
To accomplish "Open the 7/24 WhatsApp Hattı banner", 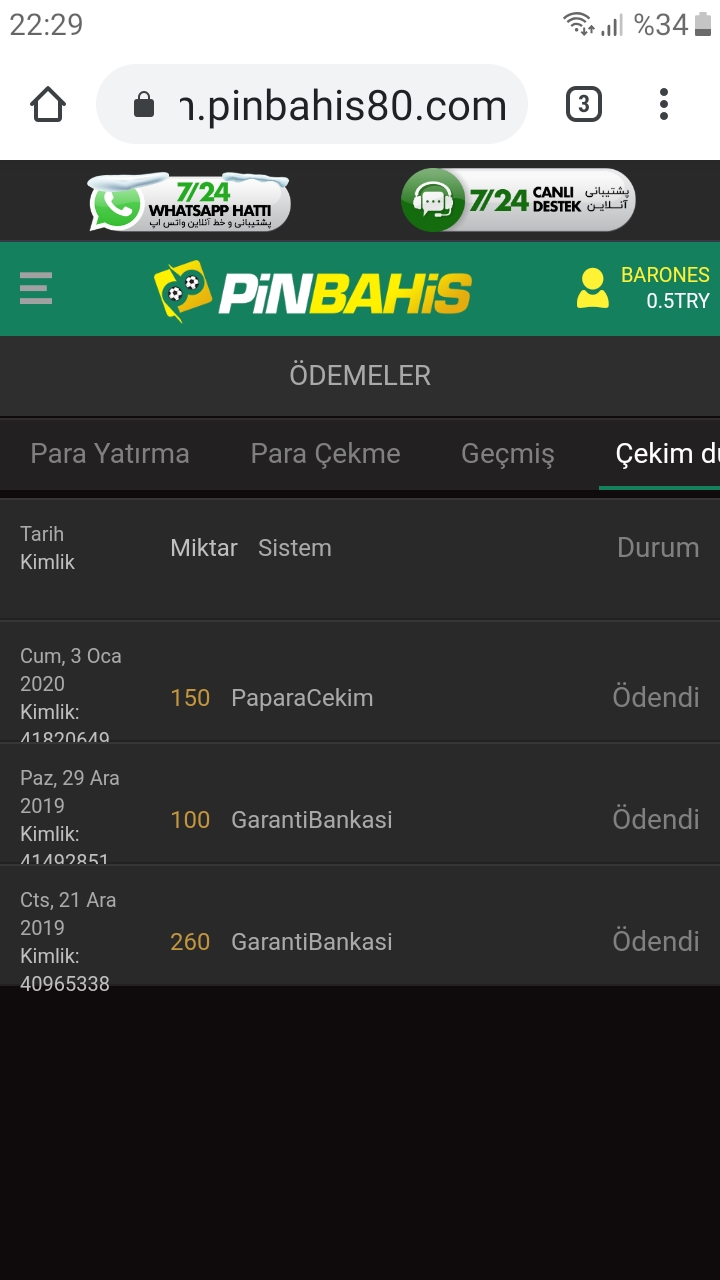I will tap(189, 203).
